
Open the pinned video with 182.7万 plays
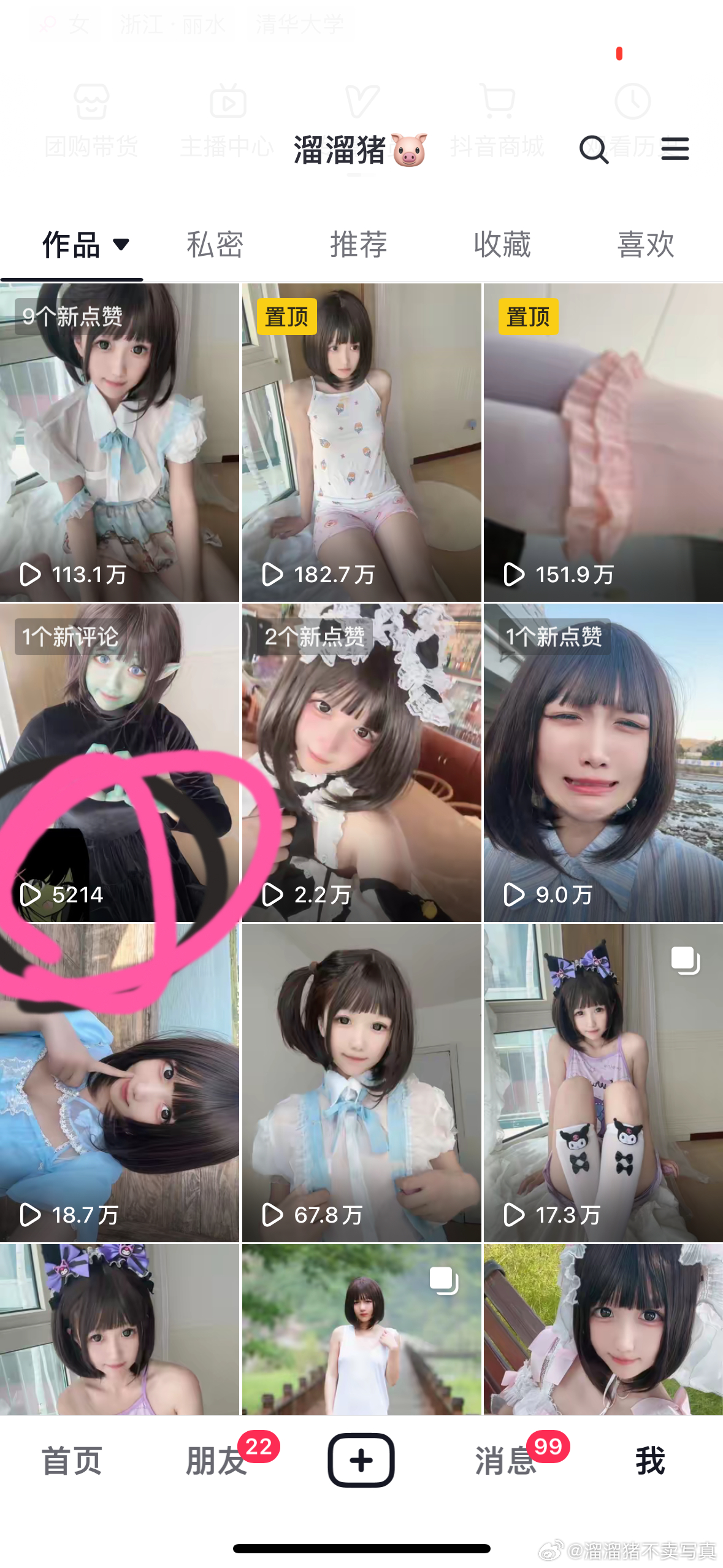(x=361, y=442)
